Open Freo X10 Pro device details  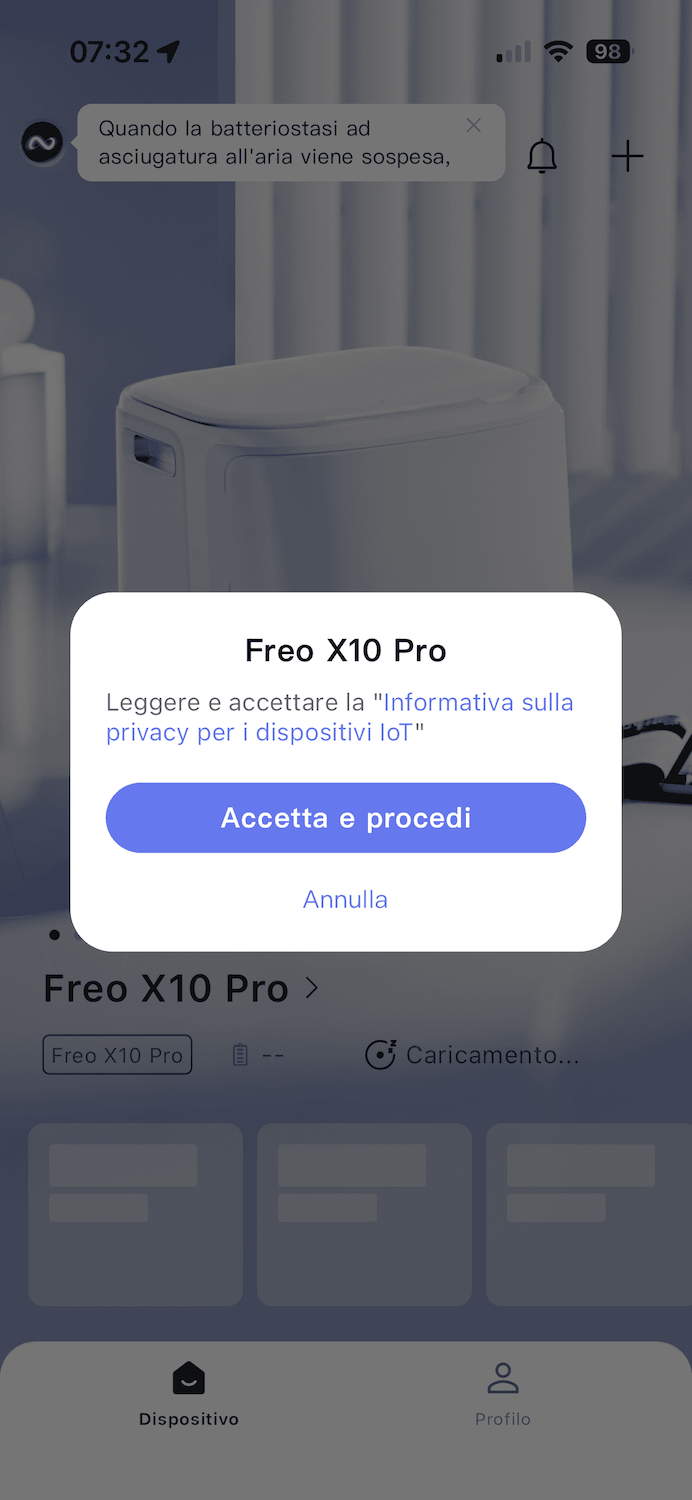[x=180, y=989]
